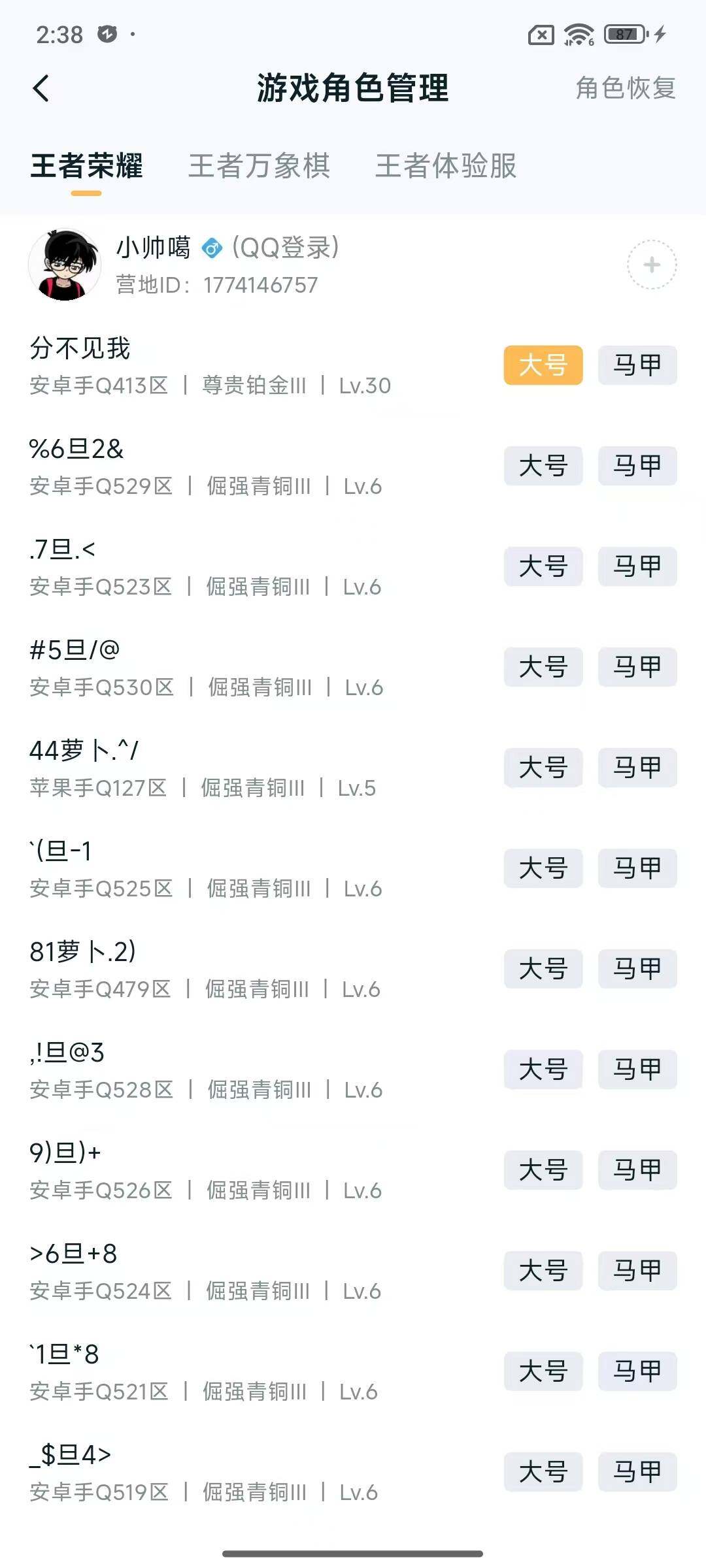Tap the home indicator bar at bottom
Screen dimensions: 706x1568
click(353, 1552)
